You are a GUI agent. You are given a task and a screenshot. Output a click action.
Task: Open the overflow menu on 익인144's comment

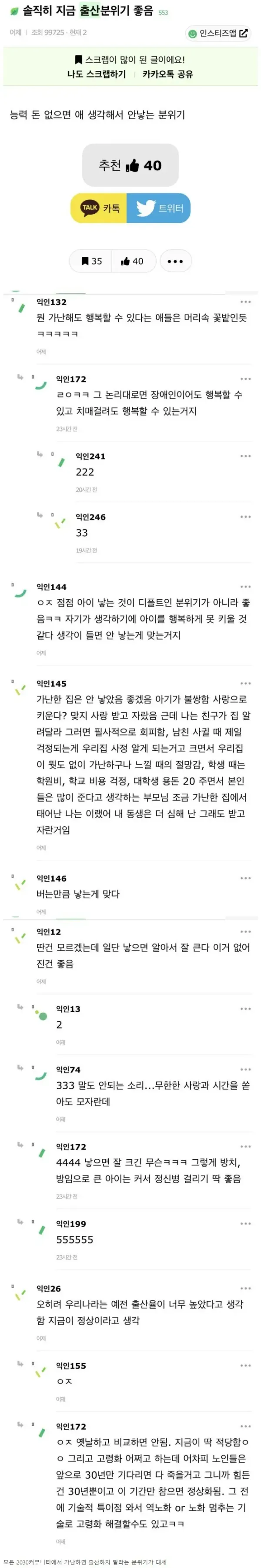pos(245,587)
